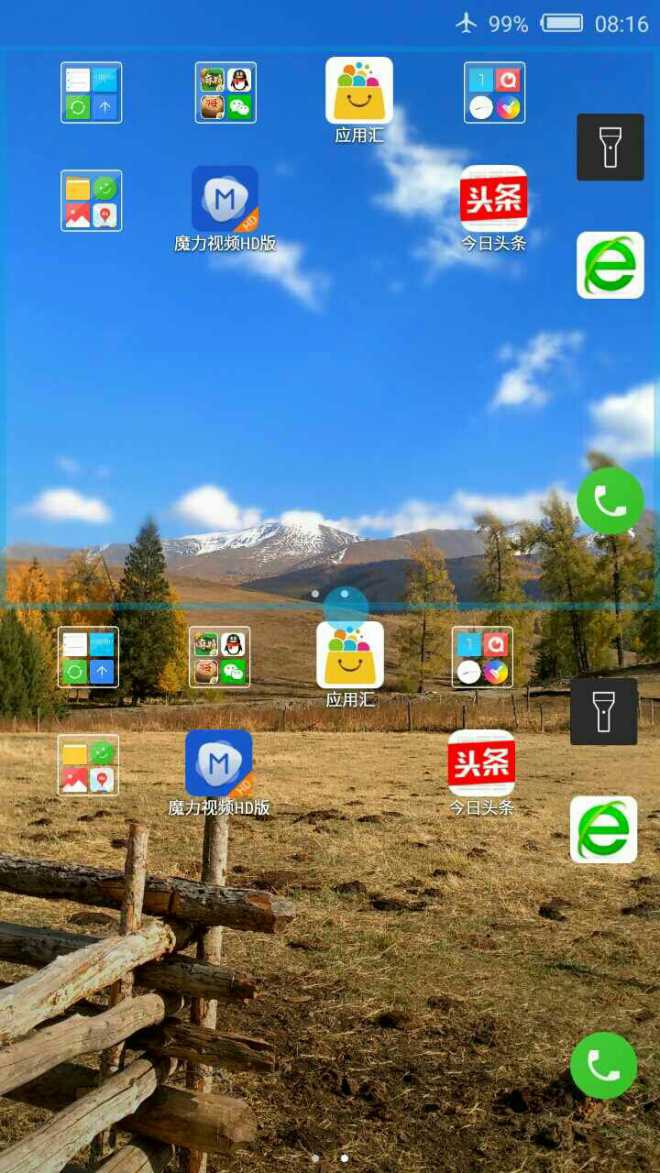Start 魔力视频HD版 on the unframed home screen
The height and width of the screenshot is (1173, 660).
pos(219,763)
